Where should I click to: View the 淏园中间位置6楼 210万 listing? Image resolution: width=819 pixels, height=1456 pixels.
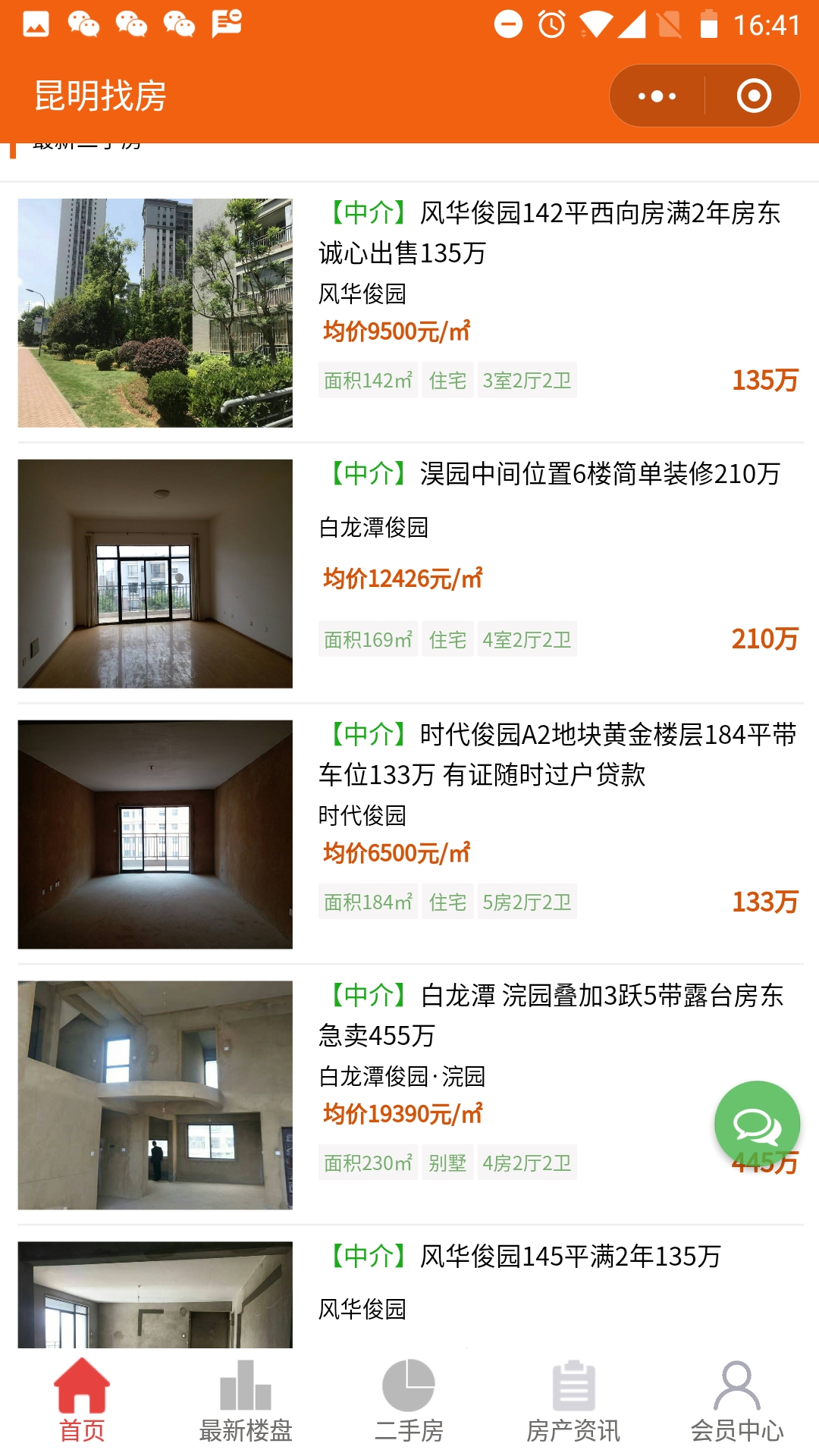(554, 475)
